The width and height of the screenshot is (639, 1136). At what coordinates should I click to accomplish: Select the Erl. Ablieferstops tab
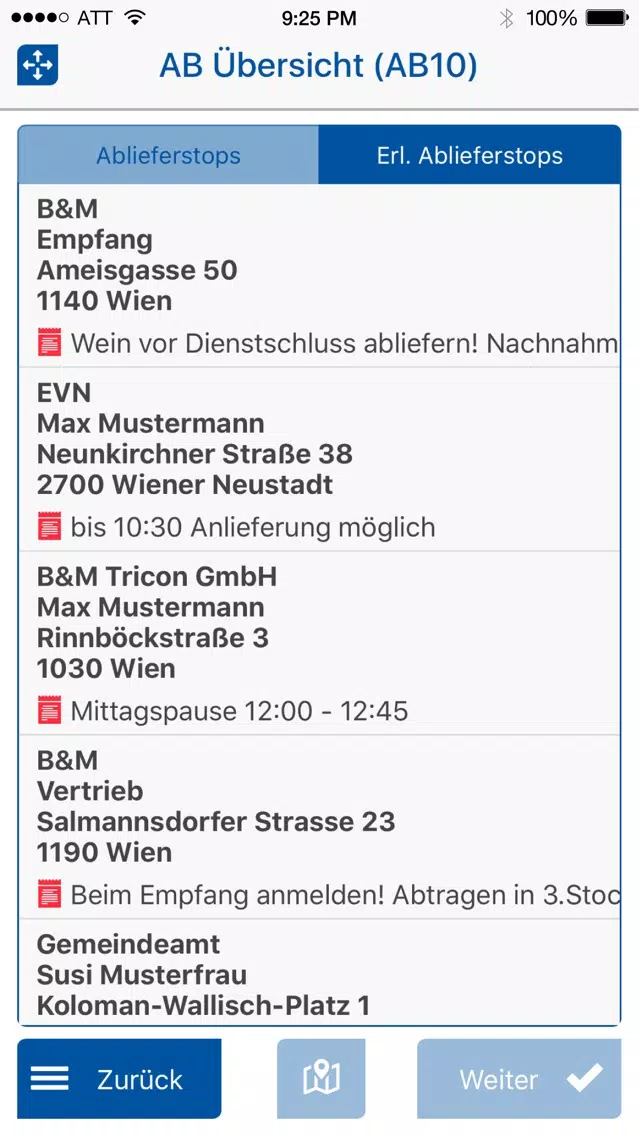[469, 155]
